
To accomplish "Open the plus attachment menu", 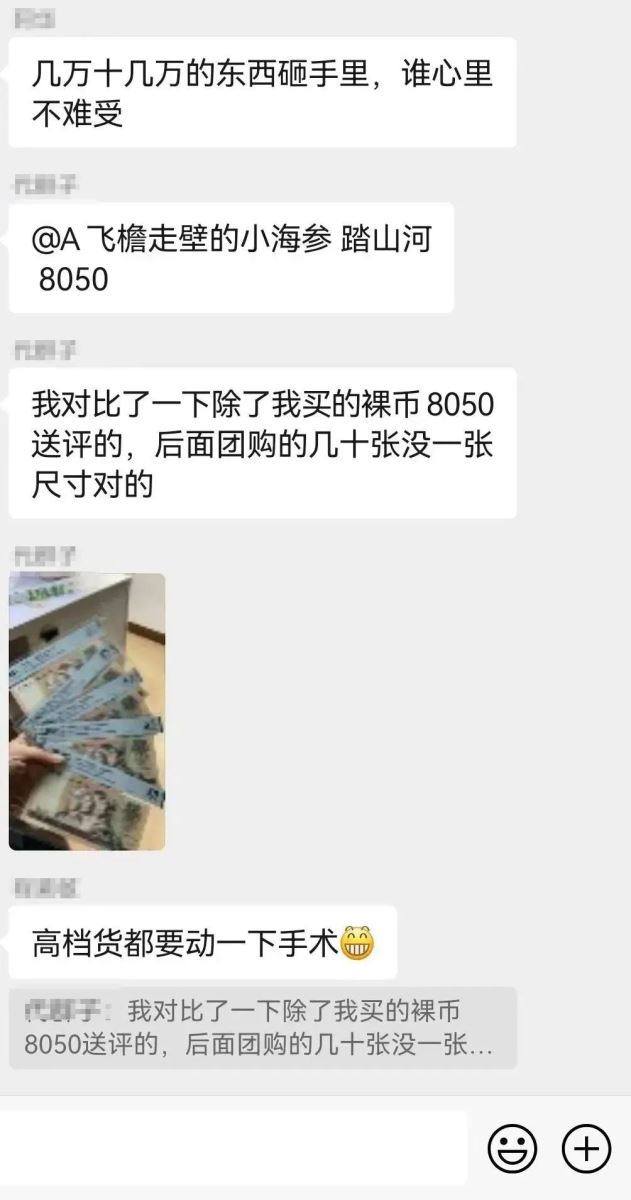I will (x=586, y=1148).
